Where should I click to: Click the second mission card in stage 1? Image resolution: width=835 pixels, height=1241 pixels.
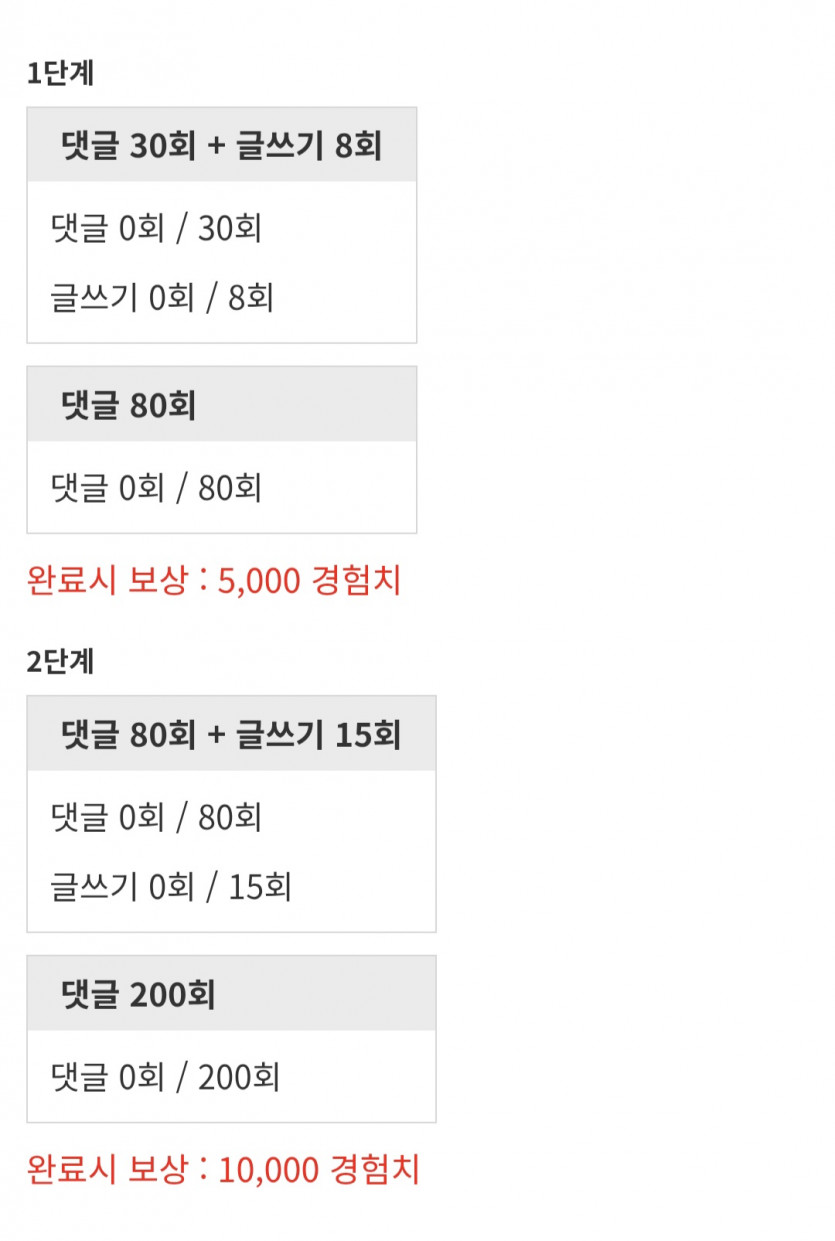coord(222,450)
